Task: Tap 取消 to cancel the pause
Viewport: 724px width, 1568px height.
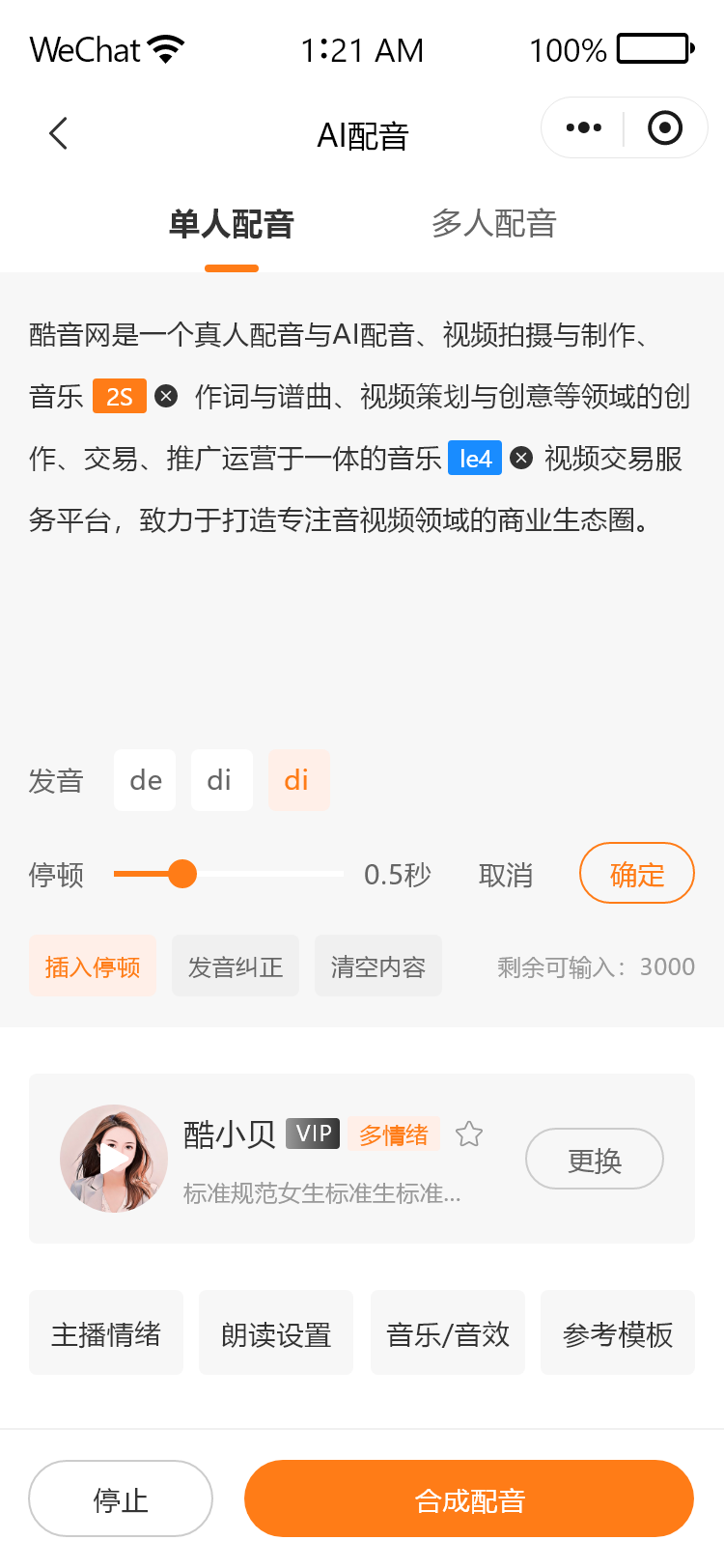Action: (x=505, y=875)
